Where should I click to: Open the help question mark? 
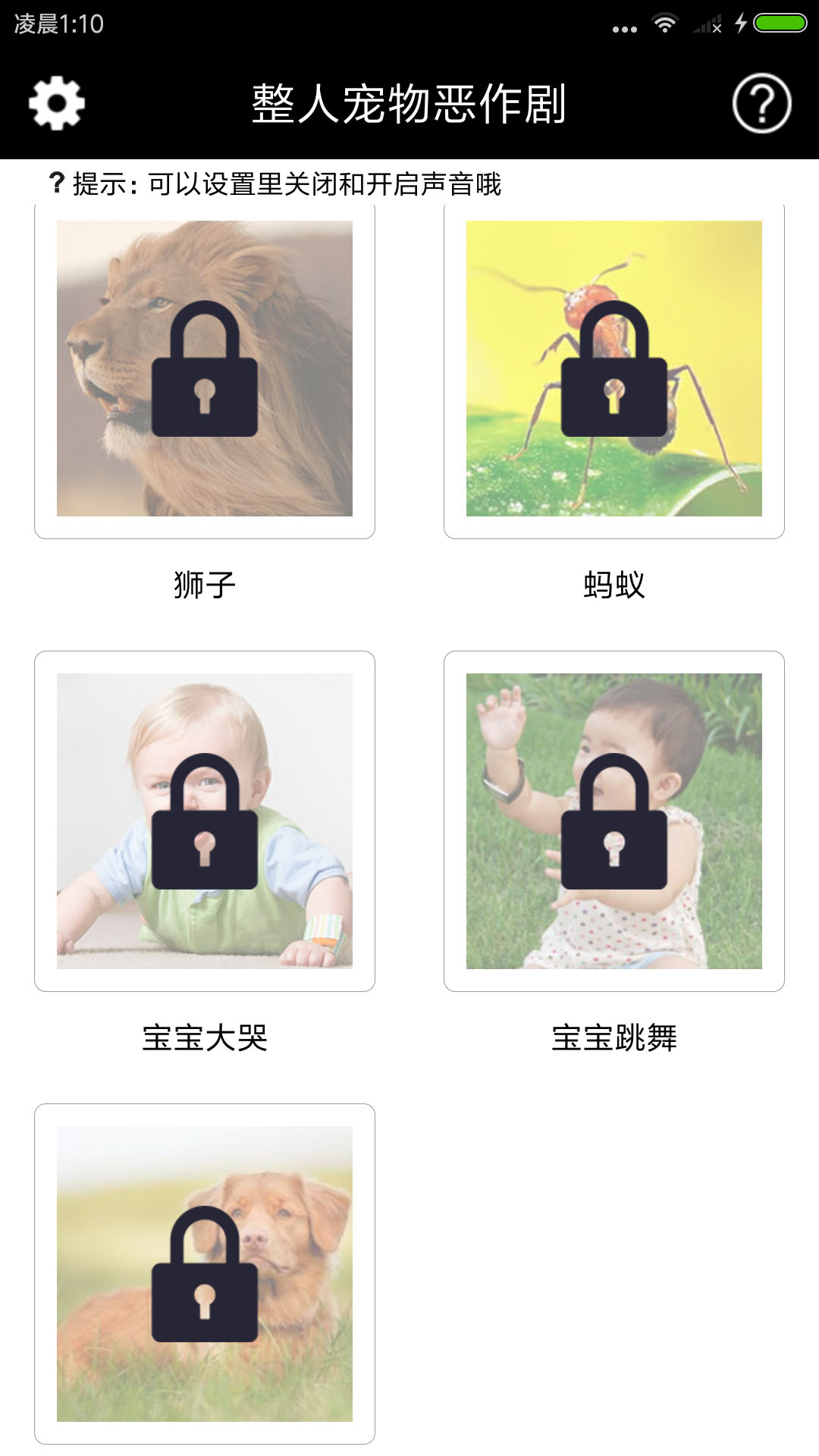click(x=761, y=103)
